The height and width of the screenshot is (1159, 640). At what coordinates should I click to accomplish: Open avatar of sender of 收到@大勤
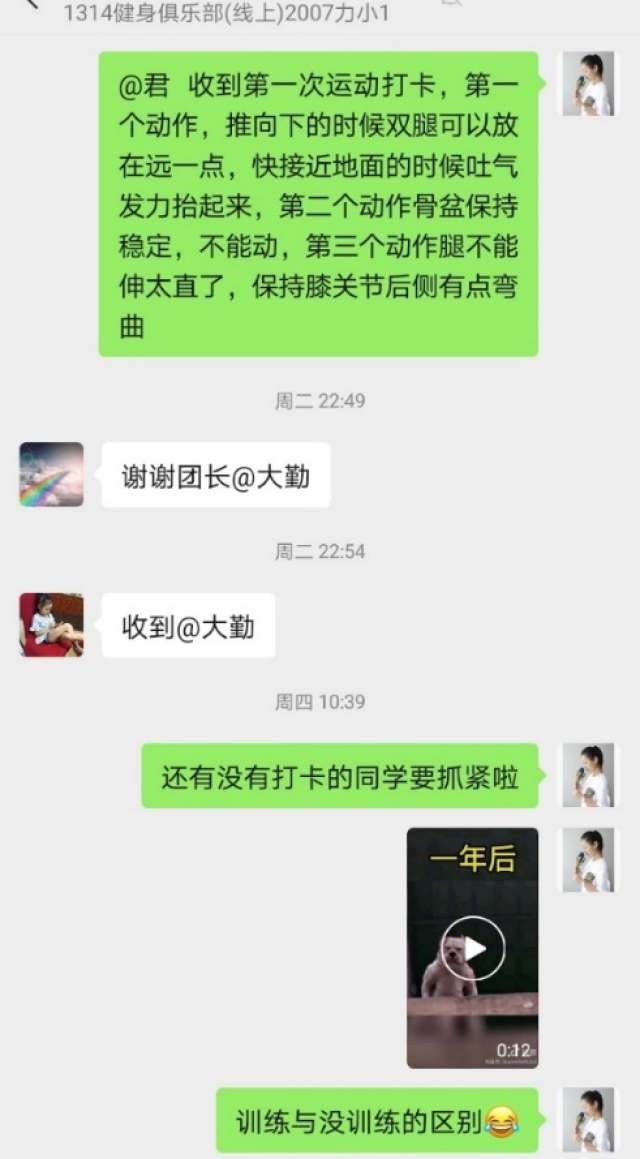click(x=51, y=625)
